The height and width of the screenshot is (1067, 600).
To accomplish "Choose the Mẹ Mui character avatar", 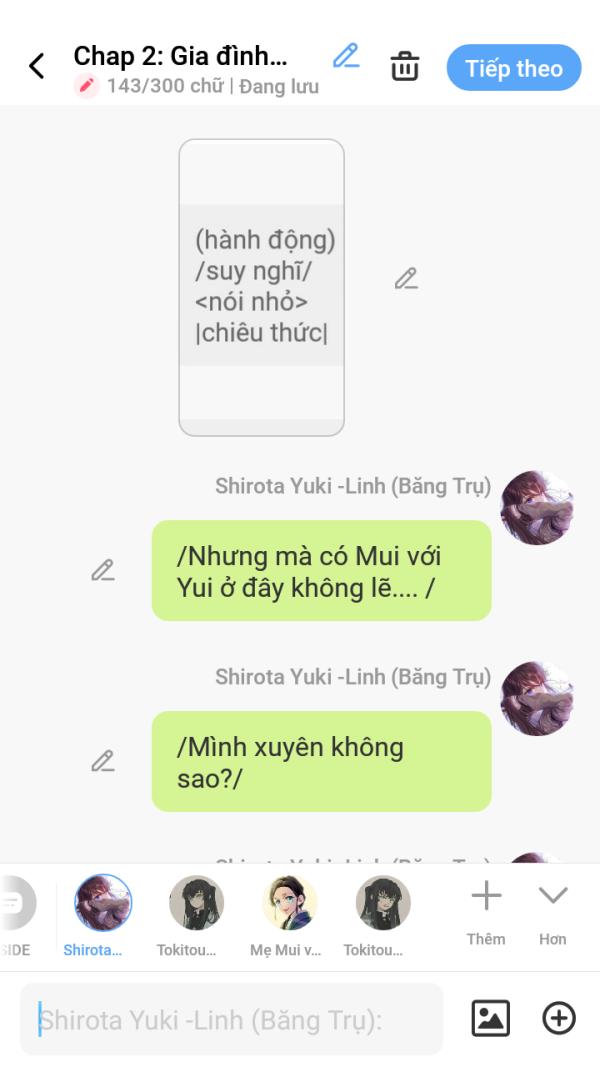I will click(290, 903).
